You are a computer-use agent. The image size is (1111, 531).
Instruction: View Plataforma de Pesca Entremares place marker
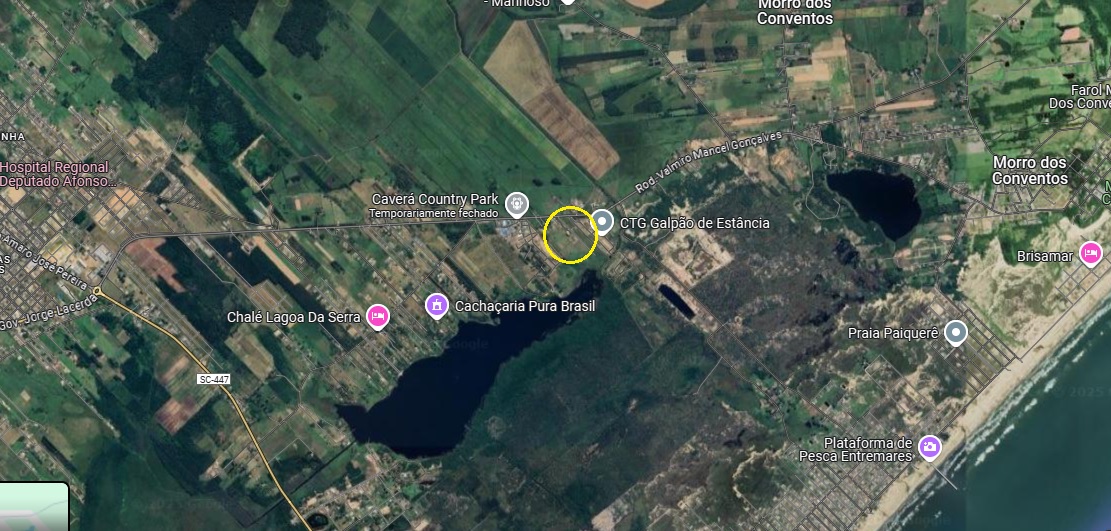[x=930, y=447]
